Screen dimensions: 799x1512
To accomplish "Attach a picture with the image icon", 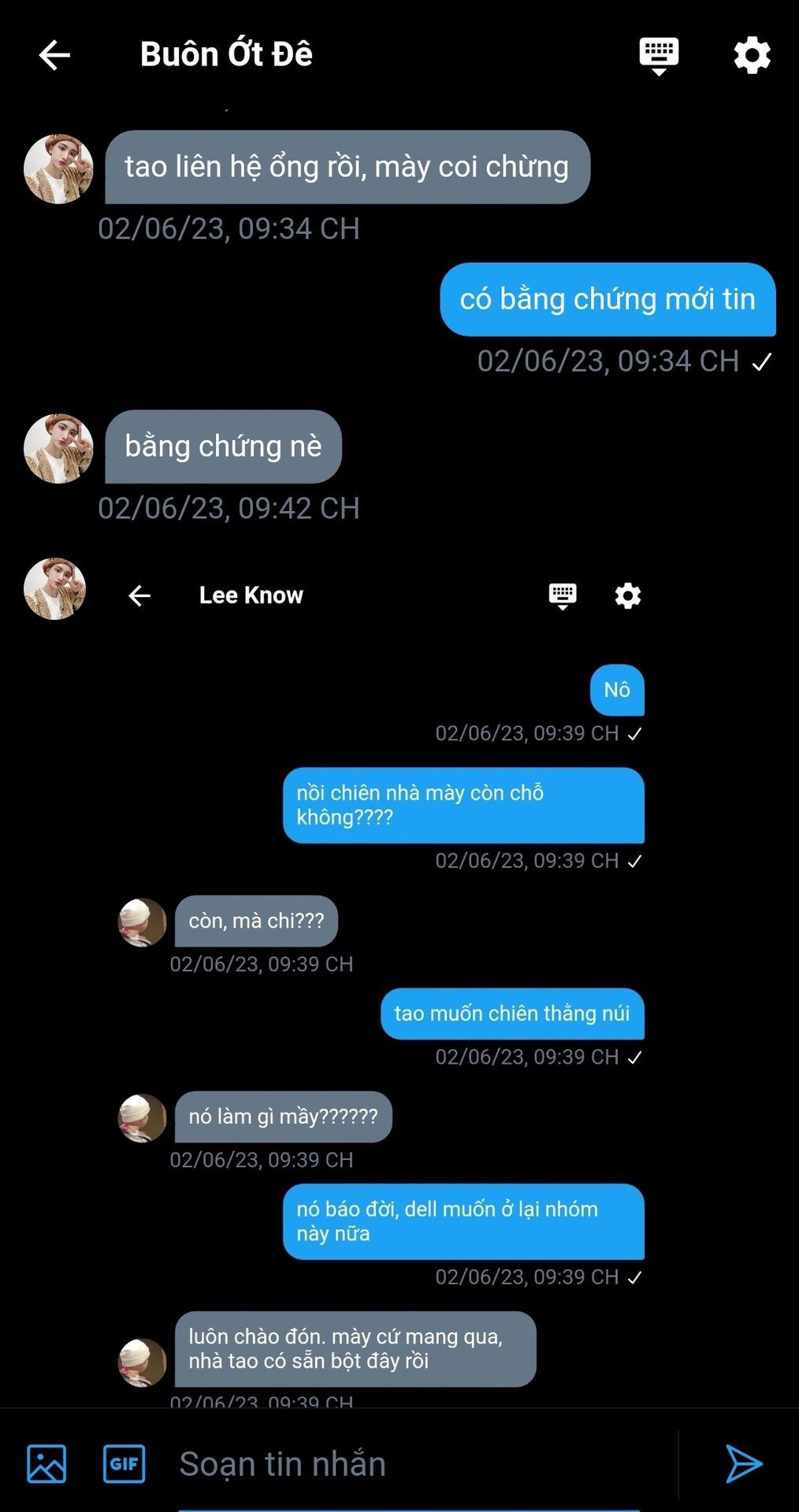I will 46,1464.
